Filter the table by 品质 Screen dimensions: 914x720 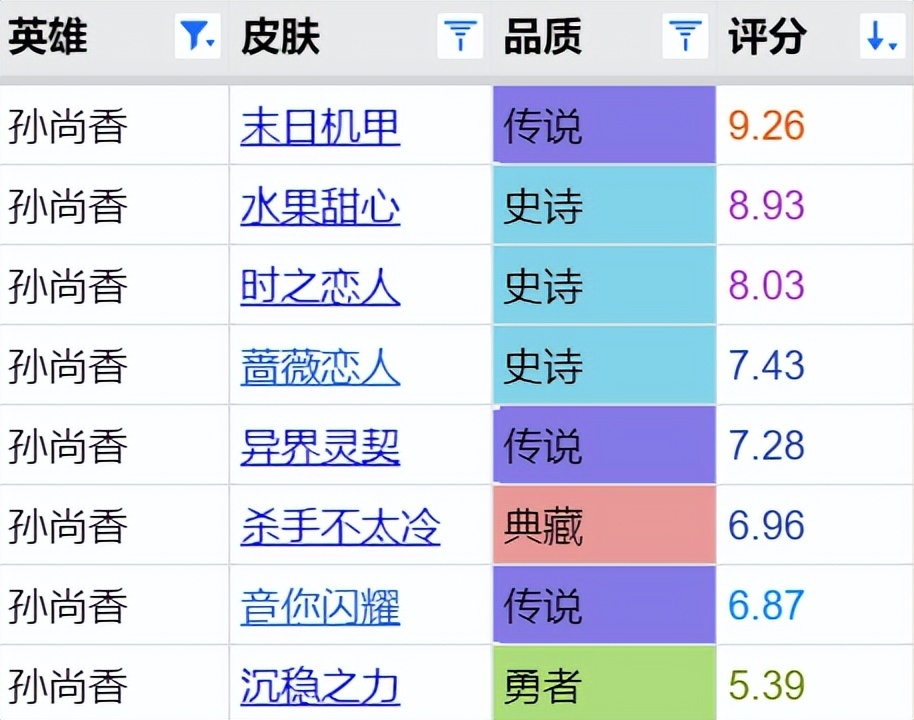coord(685,38)
